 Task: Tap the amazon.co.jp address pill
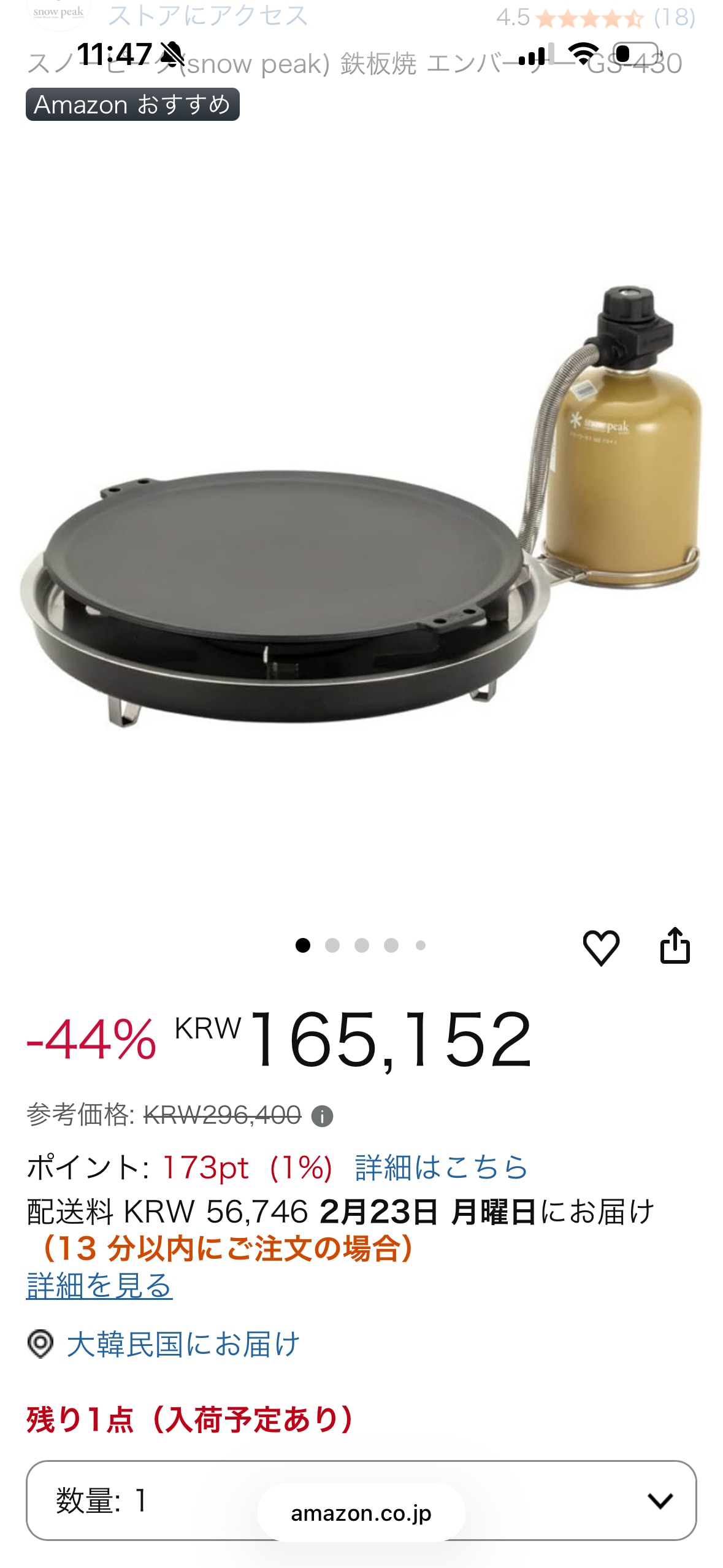[x=361, y=1513]
